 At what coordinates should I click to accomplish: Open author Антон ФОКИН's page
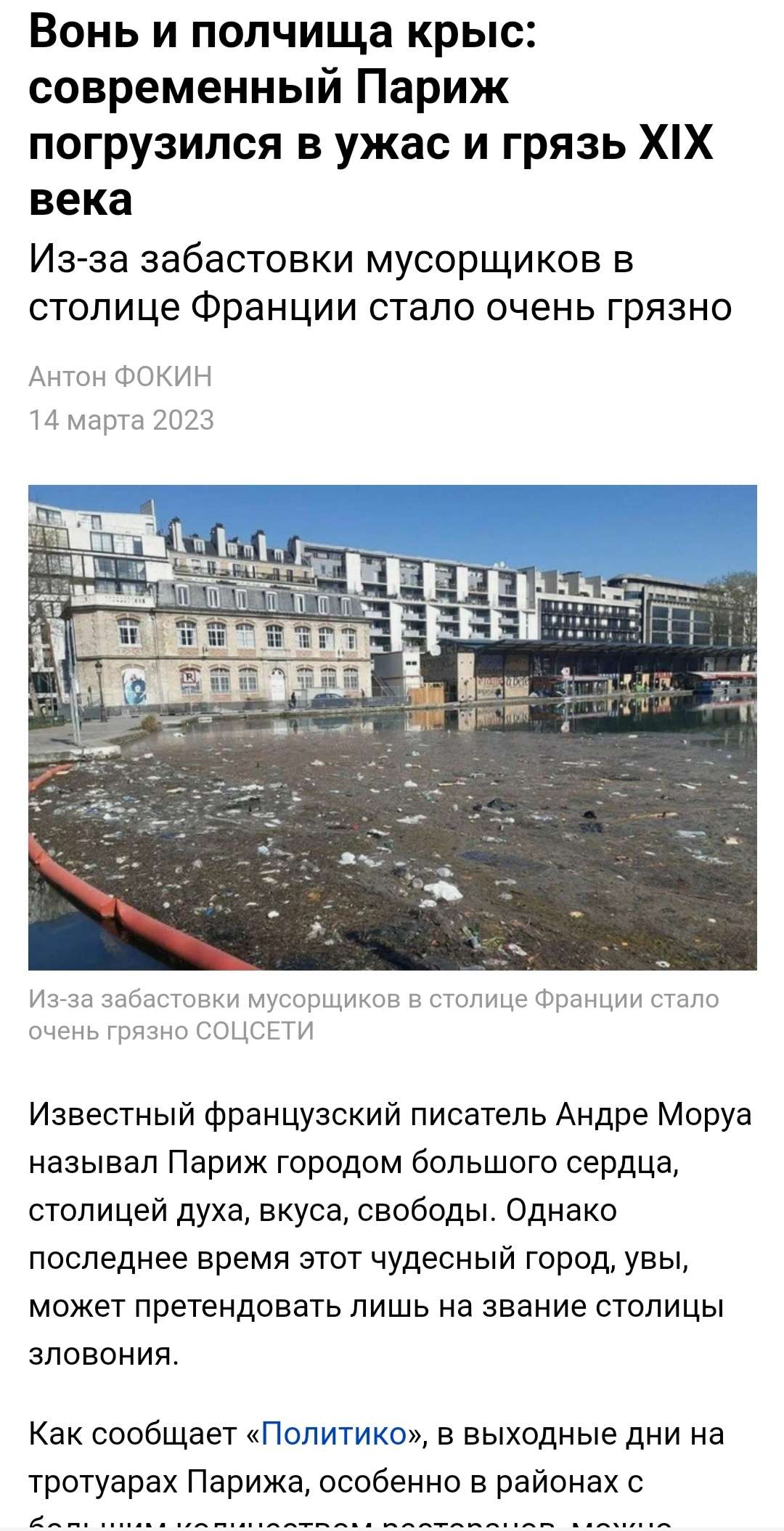point(121,377)
